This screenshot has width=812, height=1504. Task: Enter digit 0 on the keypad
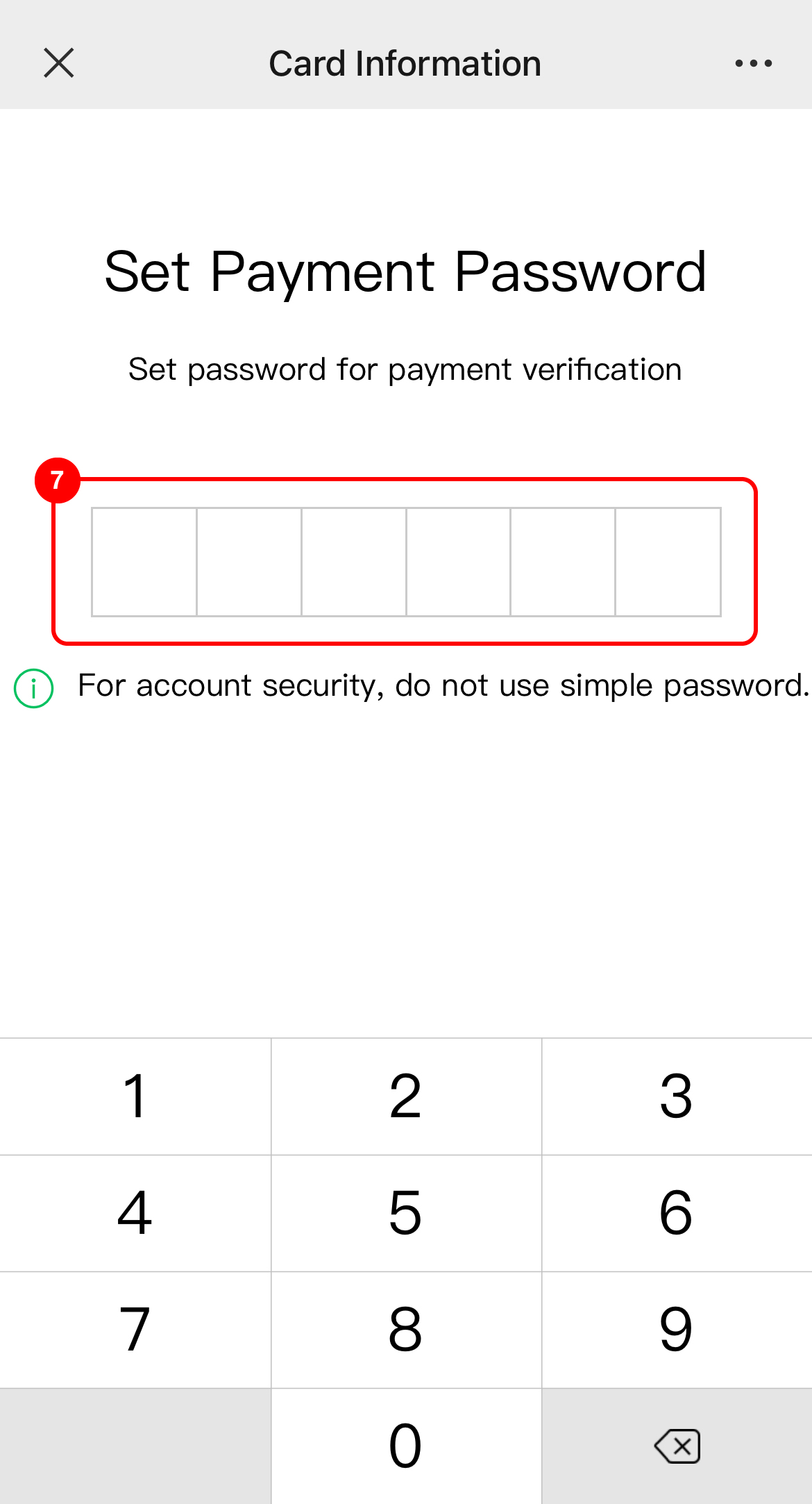pyautogui.click(x=406, y=1446)
